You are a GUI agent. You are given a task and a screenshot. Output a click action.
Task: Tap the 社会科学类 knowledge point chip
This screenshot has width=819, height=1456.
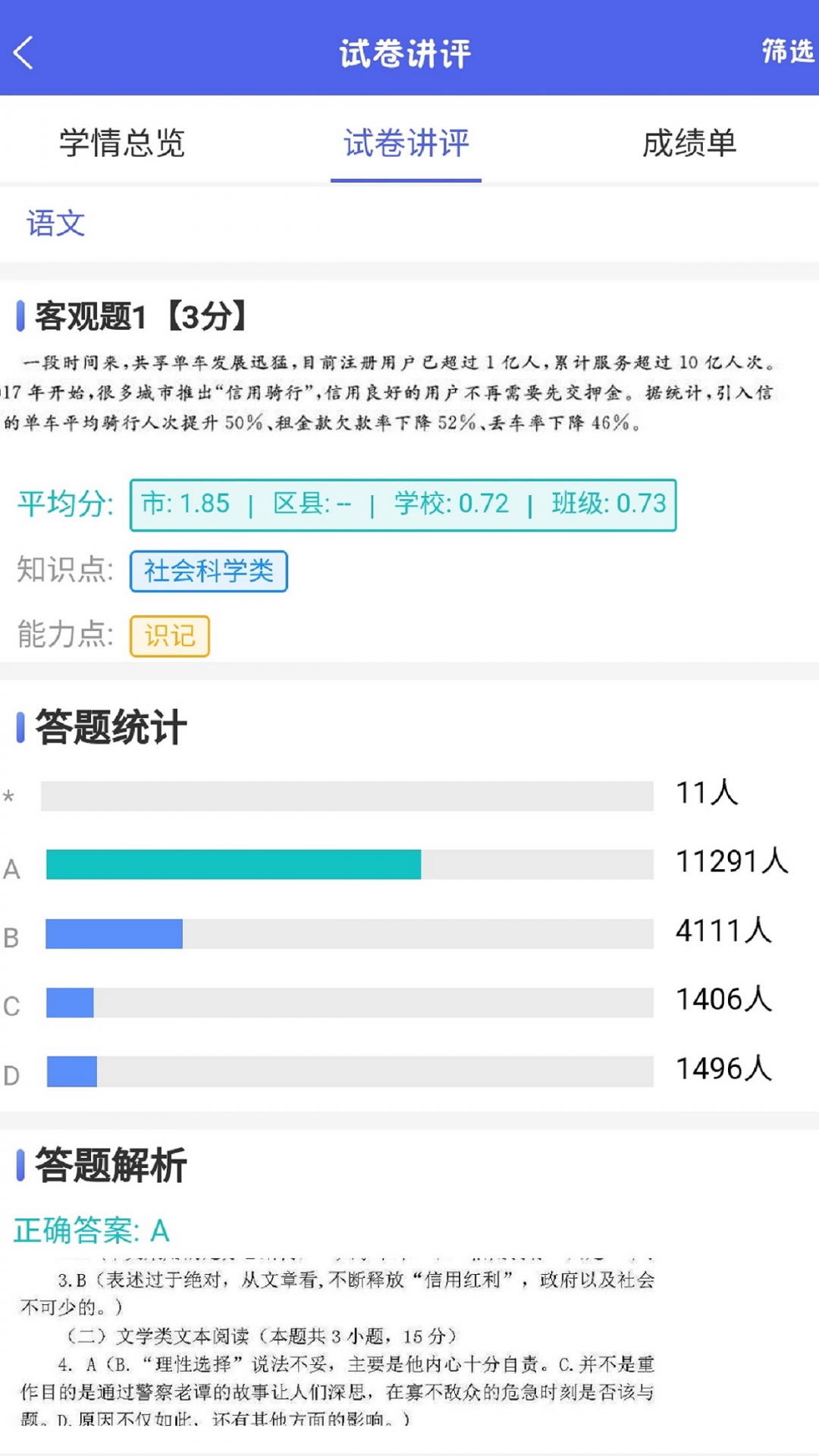209,571
